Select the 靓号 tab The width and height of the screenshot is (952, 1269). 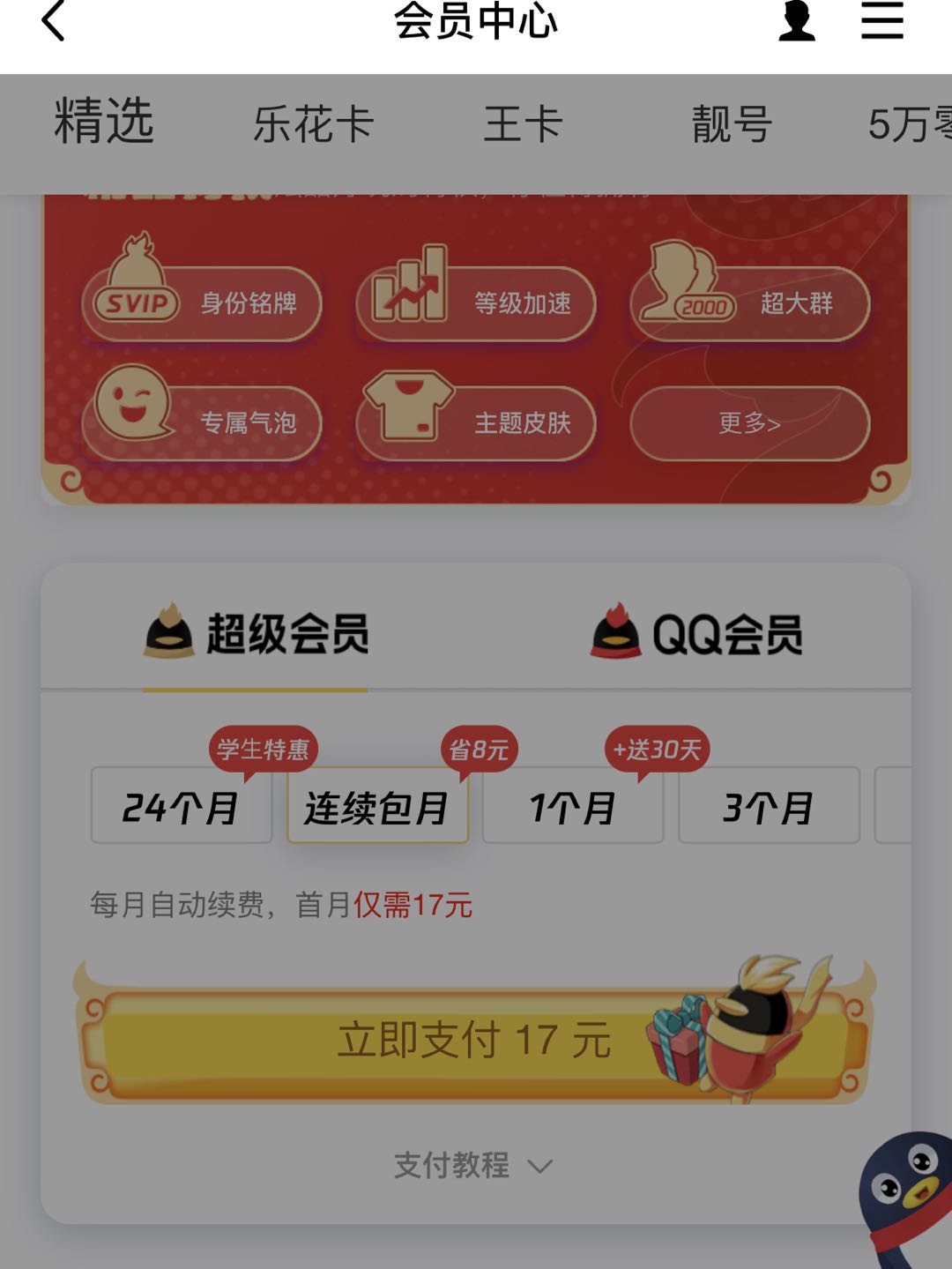732,124
